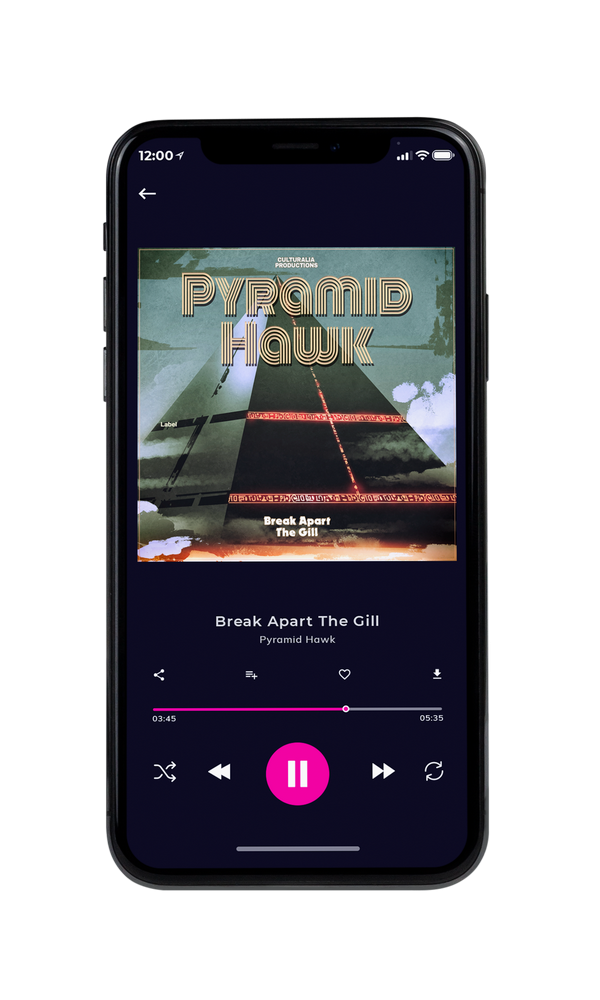600x1000 pixels.
Task: Tap the playback progress bar to seek
Action: pyautogui.click(x=297, y=709)
